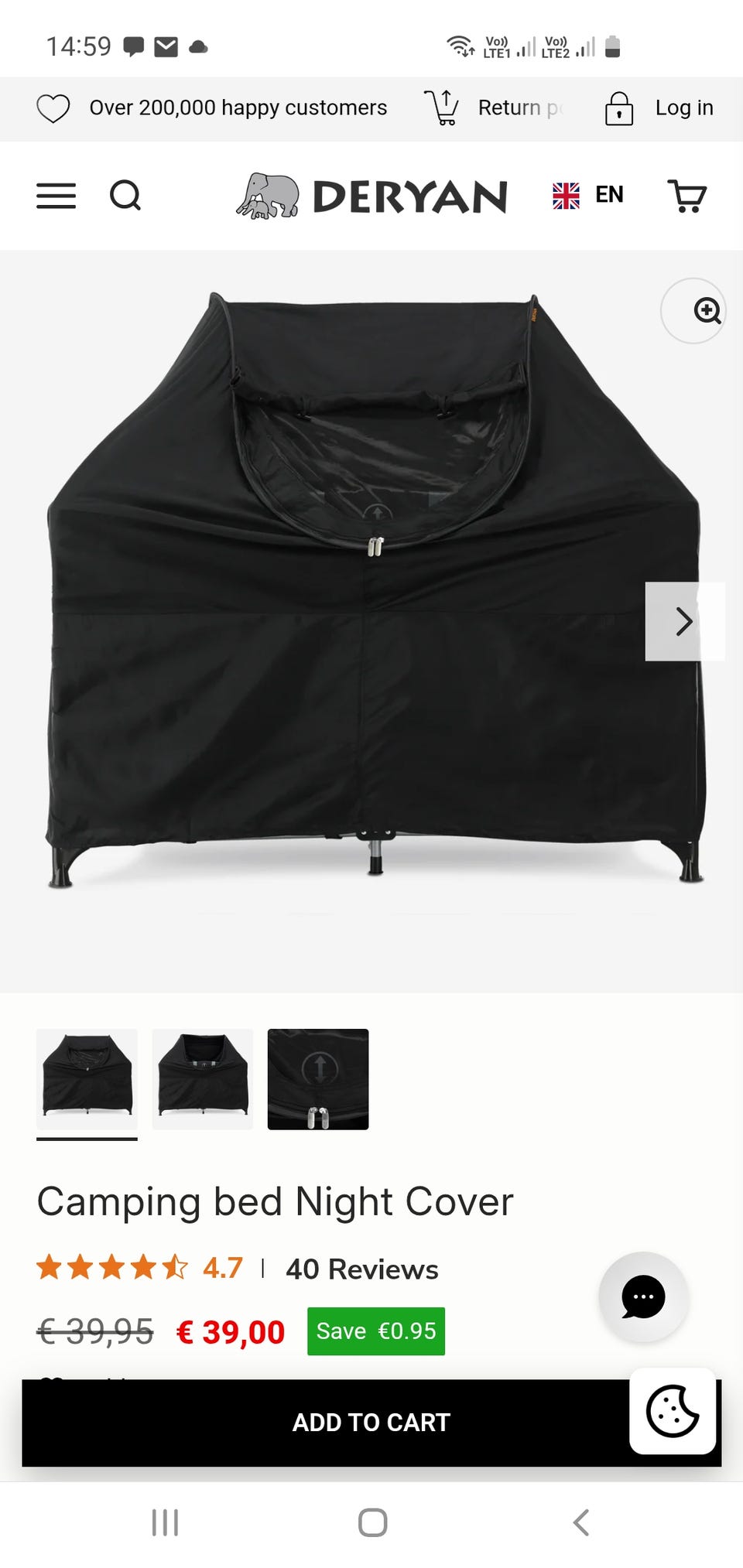Image resolution: width=743 pixels, height=1568 pixels.
Task: Open the live chat bubble
Action: [x=643, y=1296]
